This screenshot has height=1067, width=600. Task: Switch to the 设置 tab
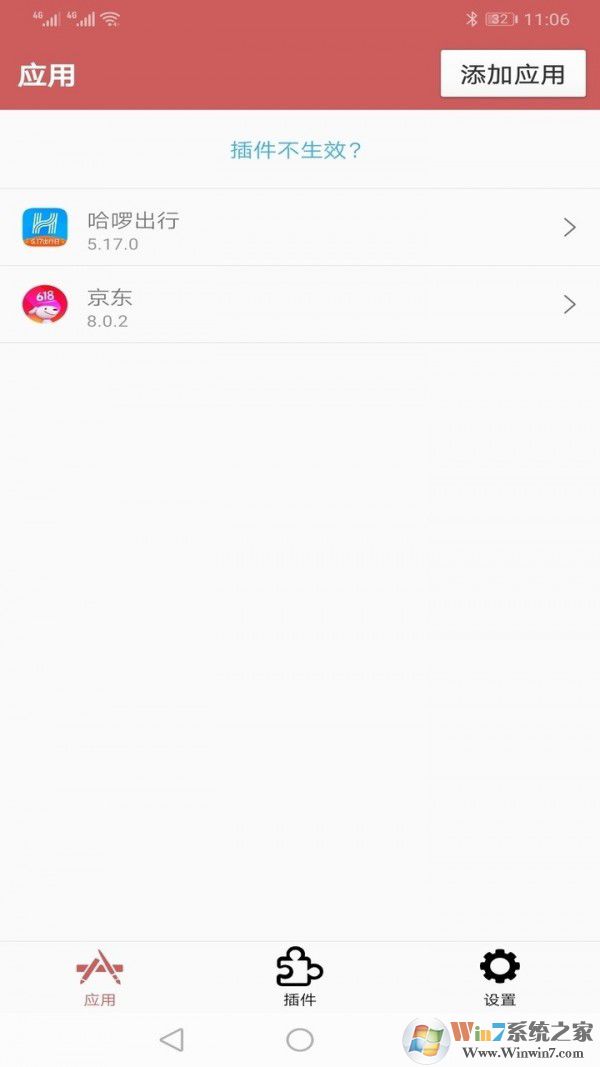(499, 977)
